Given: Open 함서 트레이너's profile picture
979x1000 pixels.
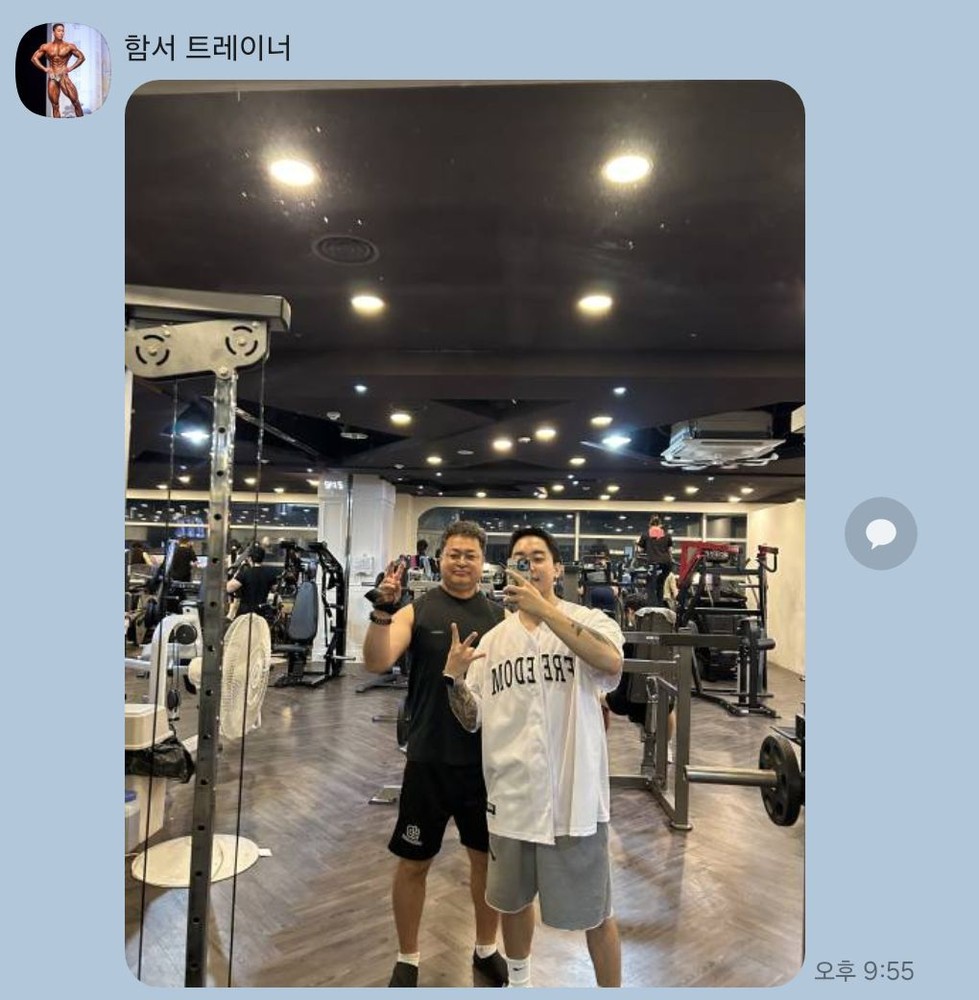Looking at the screenshot, I should [x=62, y=70].
